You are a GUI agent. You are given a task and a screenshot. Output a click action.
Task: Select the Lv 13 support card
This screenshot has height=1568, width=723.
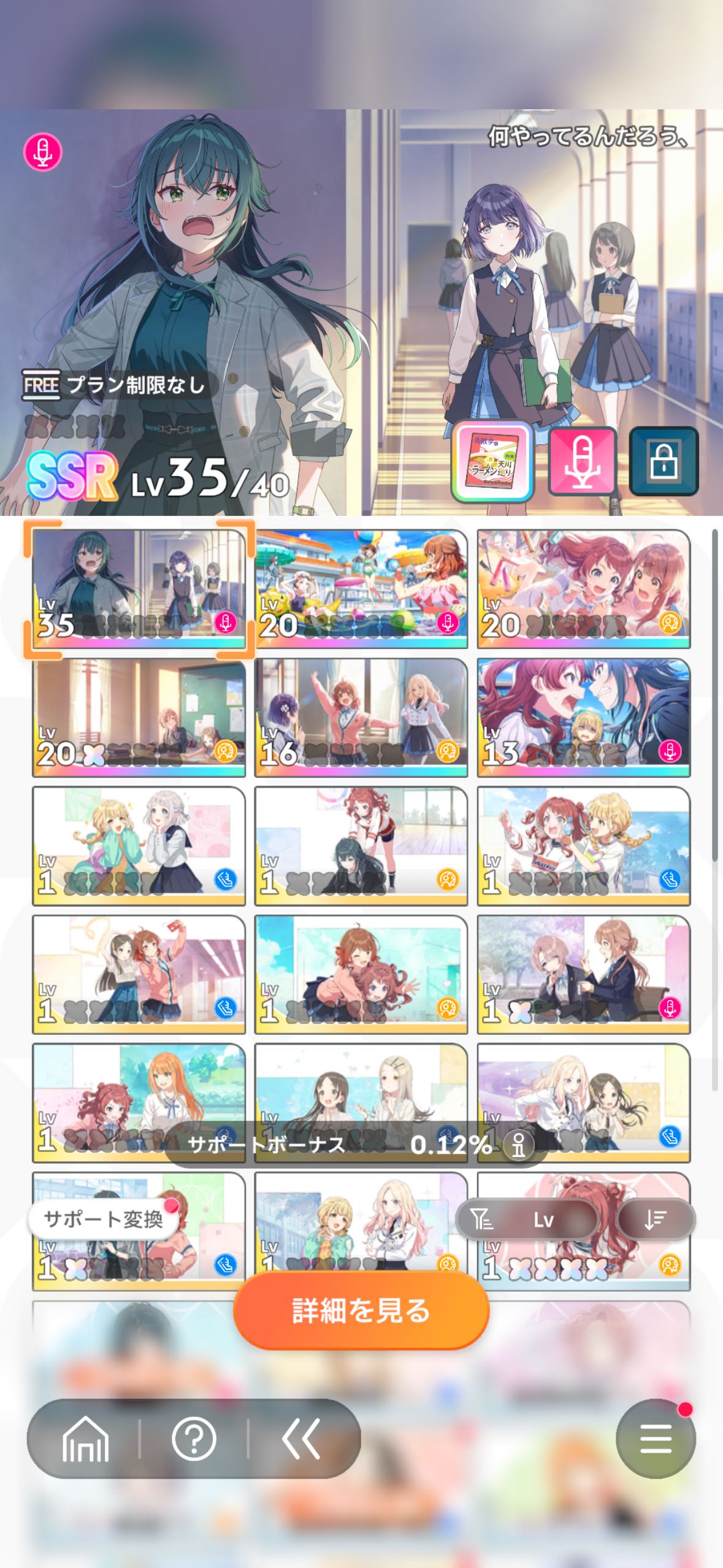coord(583,718)
